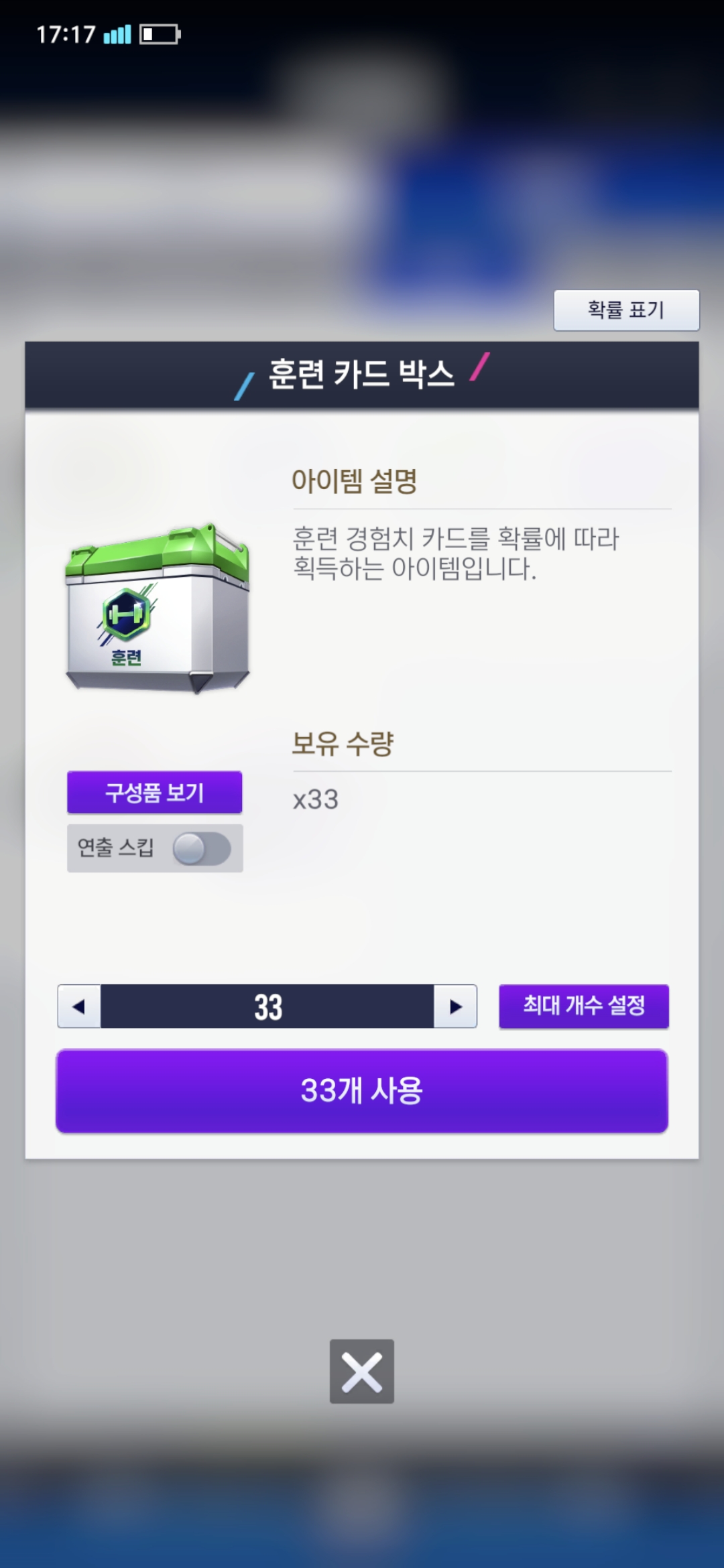724x1568 pixels.
Task: Decrease quantity with the left arrow
Action: pos(79,1006)
